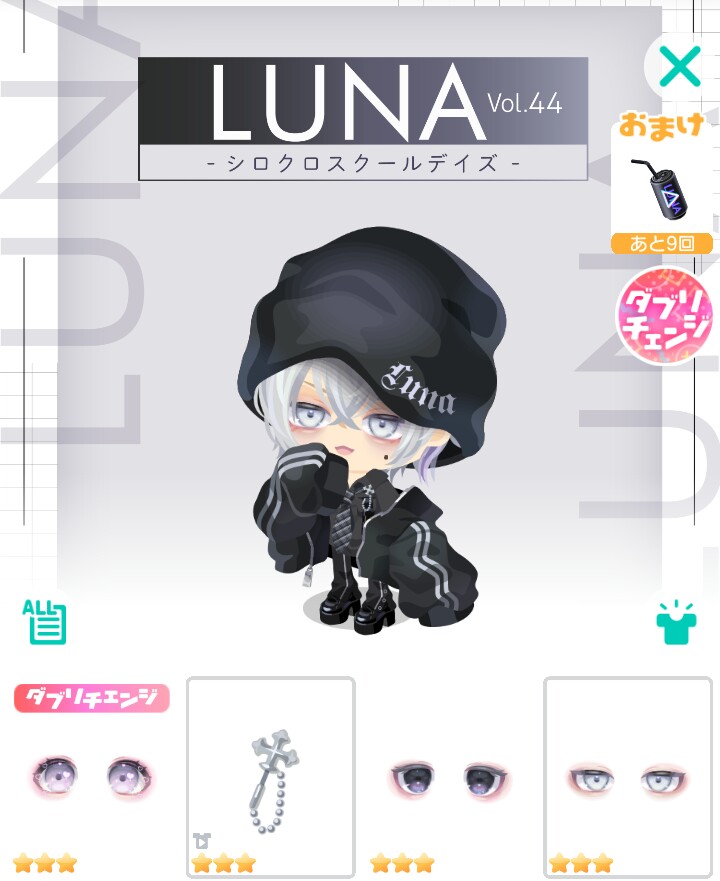Close the LUNA gacha preview

tap(680, 67)
